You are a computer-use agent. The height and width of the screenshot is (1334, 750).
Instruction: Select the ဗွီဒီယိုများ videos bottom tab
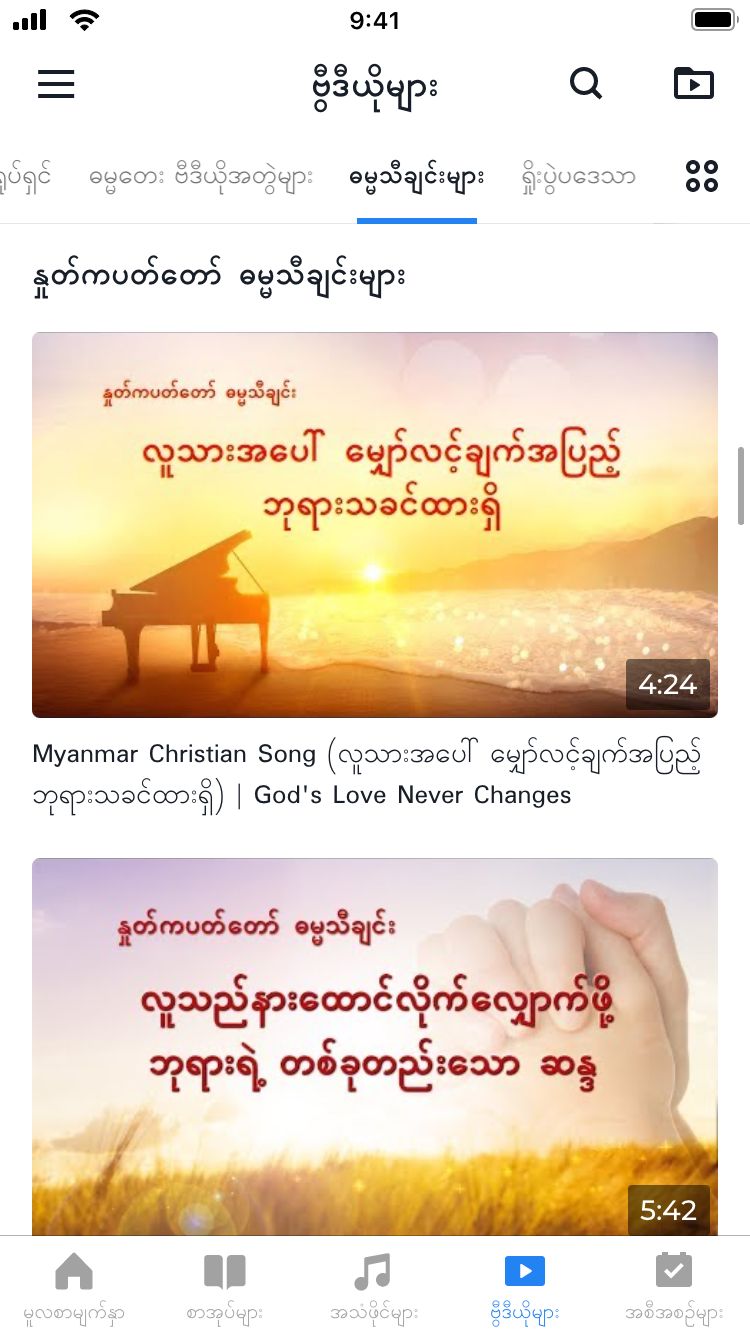coord(524,1287)
